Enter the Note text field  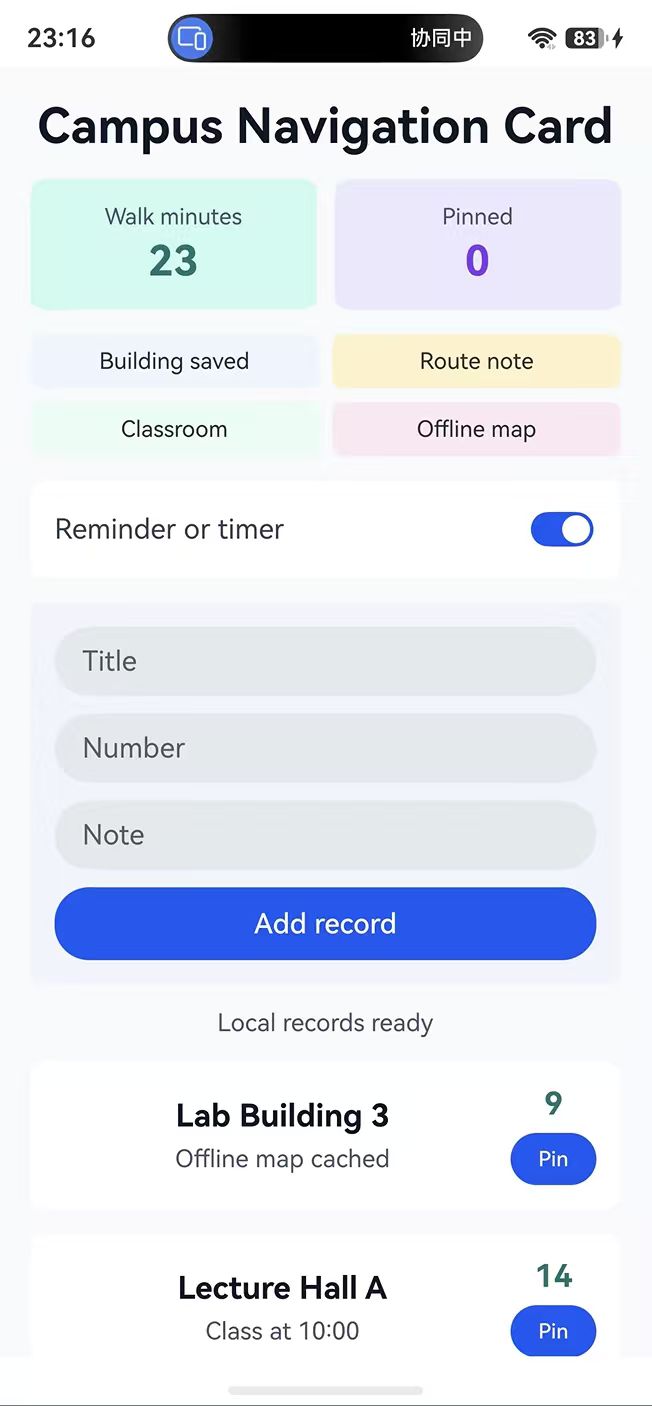(325, 835)
